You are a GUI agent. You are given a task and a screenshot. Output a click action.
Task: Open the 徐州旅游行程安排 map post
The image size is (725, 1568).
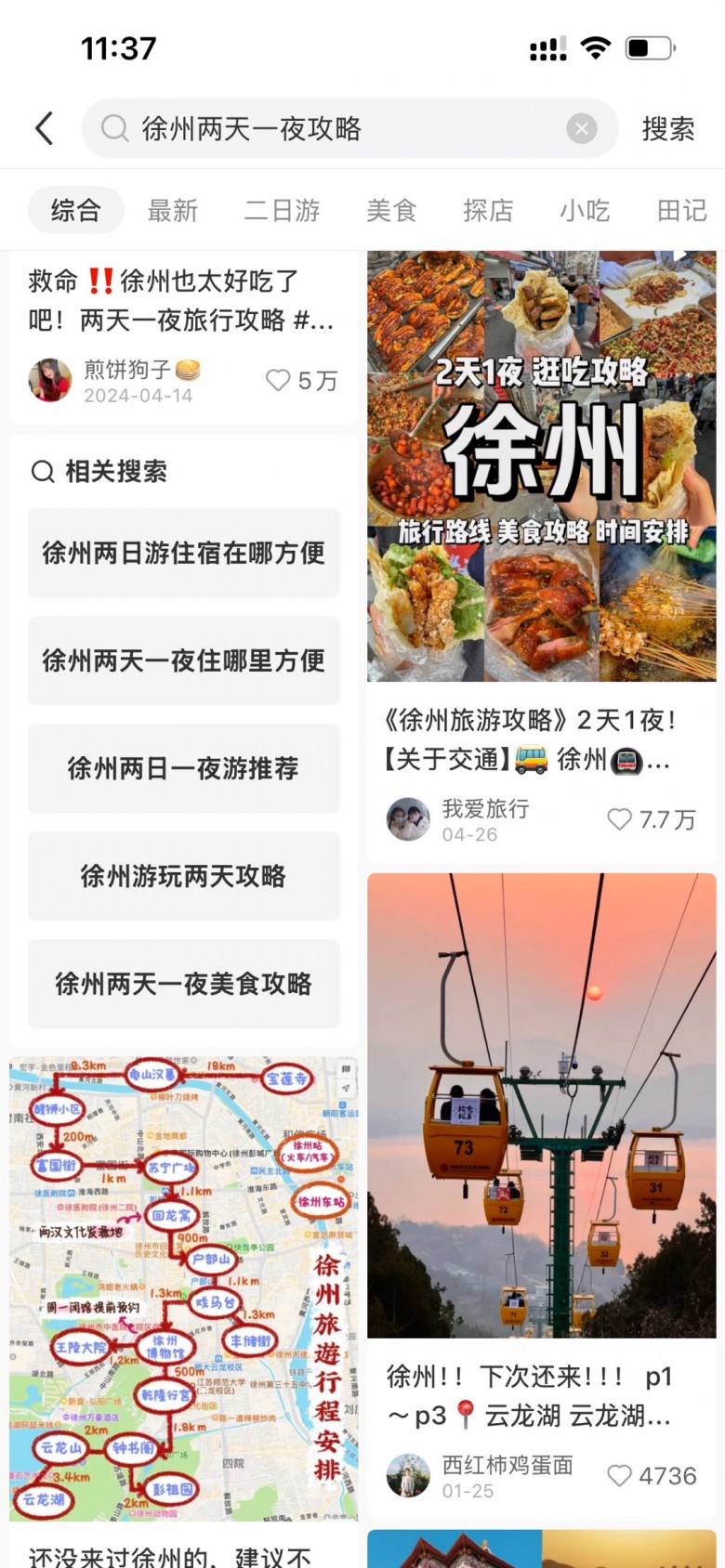tap(183, 1287)
